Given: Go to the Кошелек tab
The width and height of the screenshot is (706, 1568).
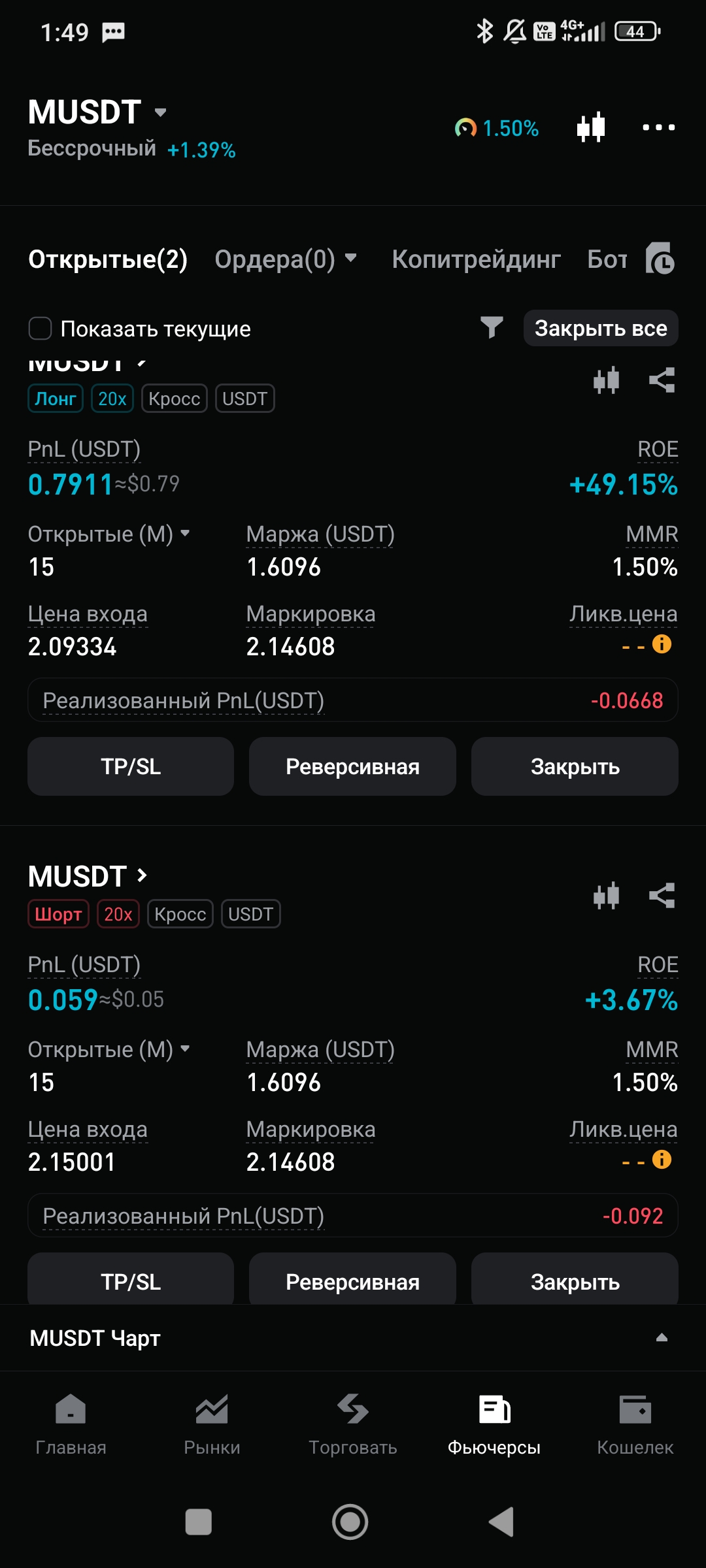Looking at the screenshot, I should point(635,1424).
